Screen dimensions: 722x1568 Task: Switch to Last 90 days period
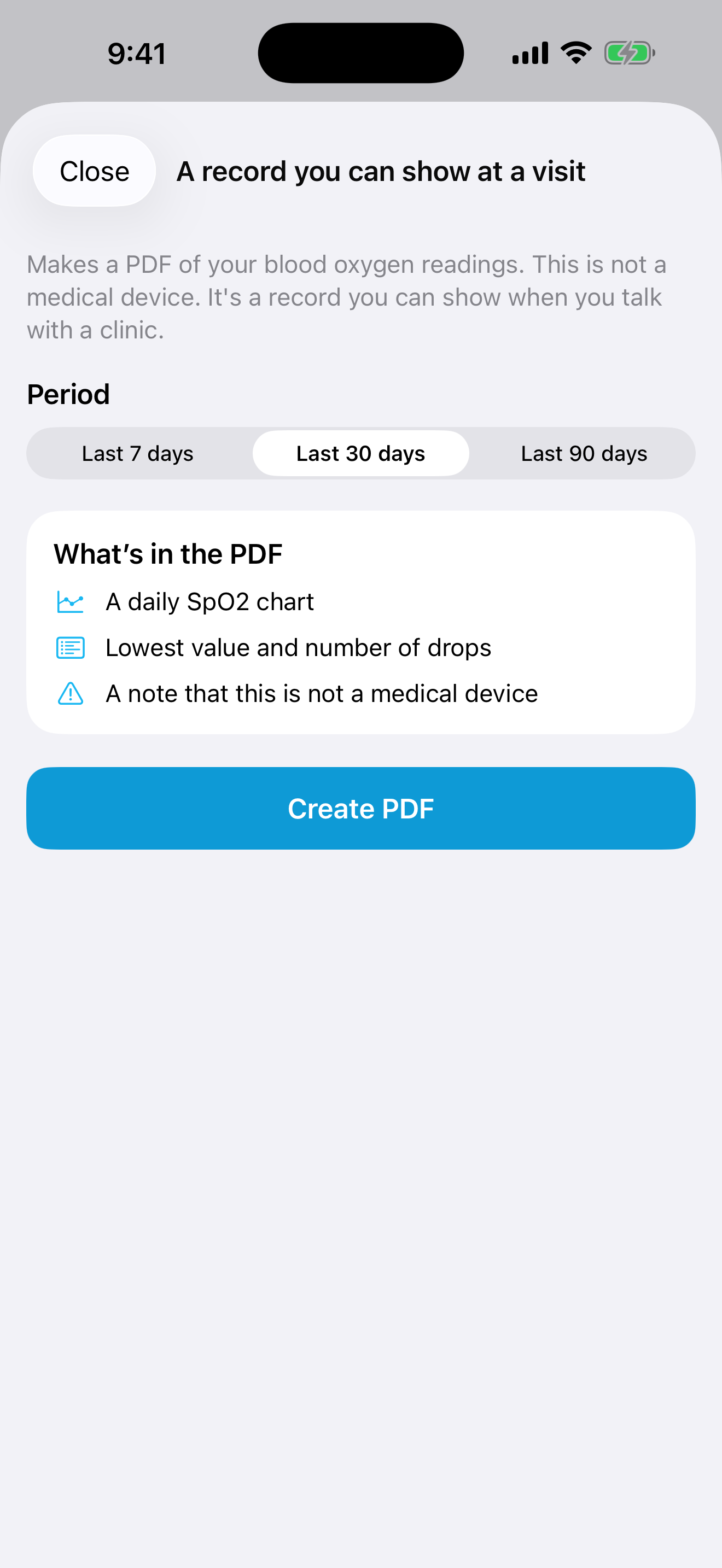point(584,453)
